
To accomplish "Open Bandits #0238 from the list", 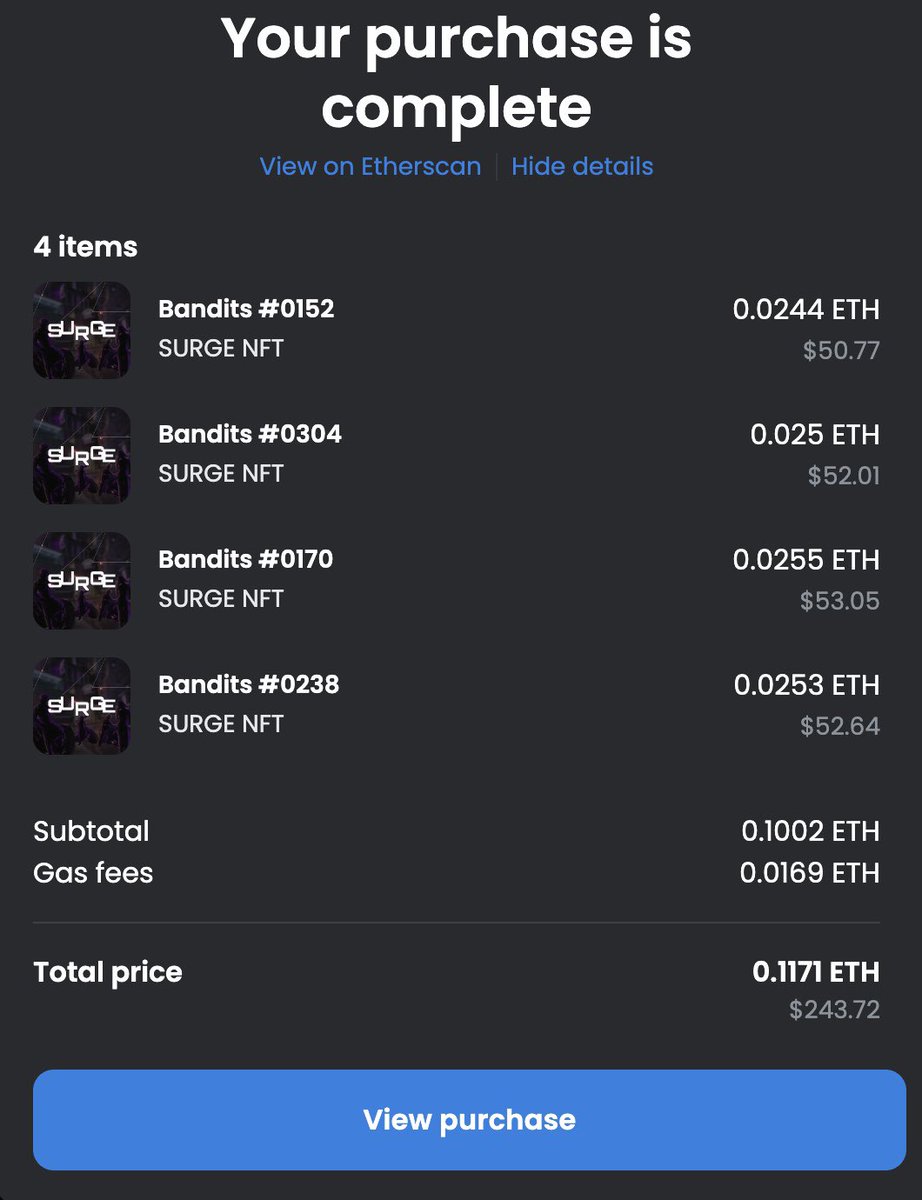I will [248, 685].
